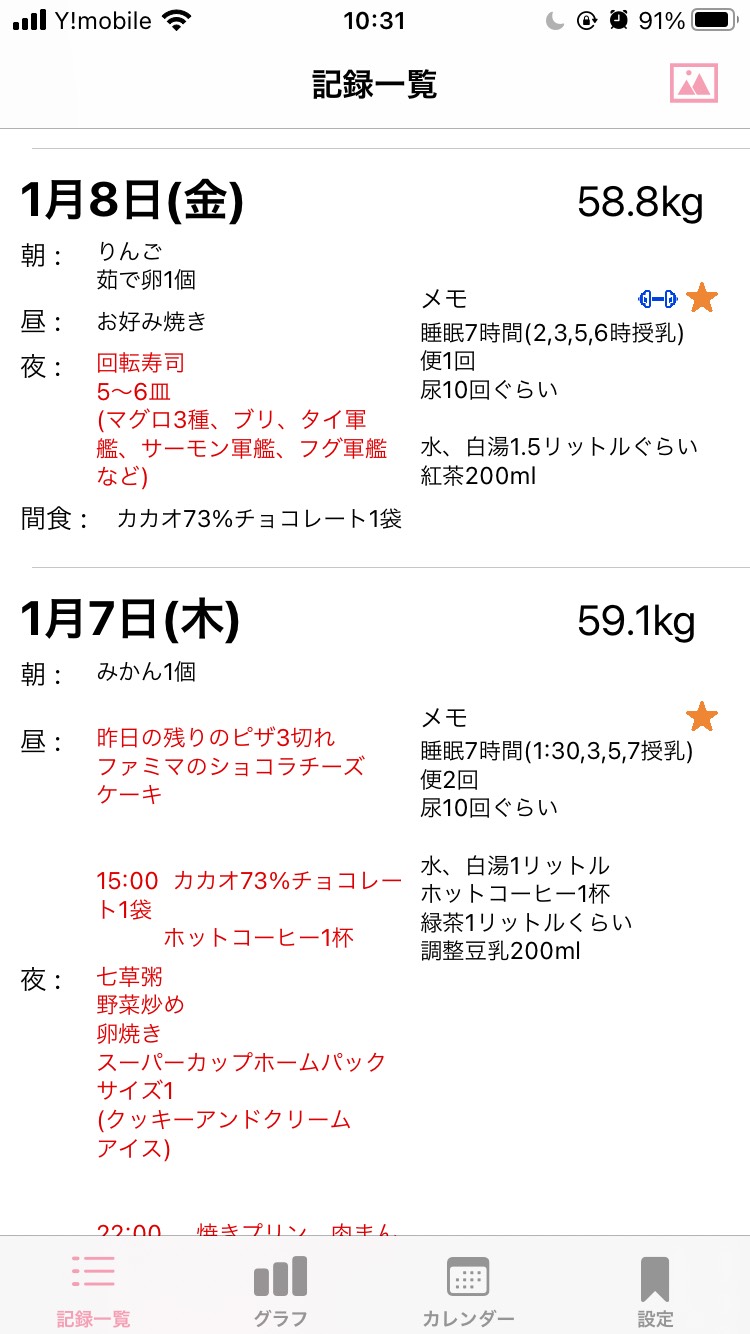
Task: Open the 設定 tab
Action: pyautogui.click(x=655, y=1289)
